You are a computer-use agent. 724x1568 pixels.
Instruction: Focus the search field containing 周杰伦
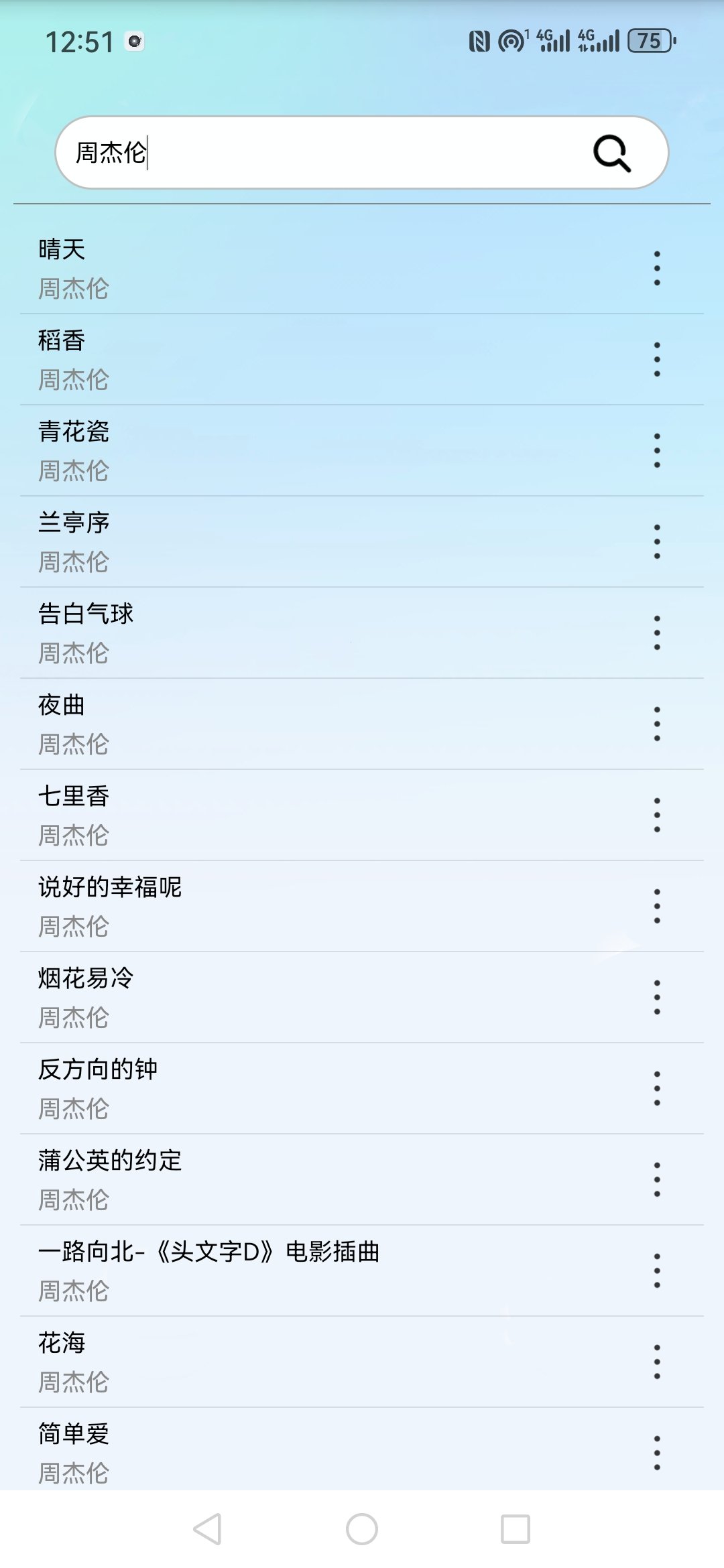[322, 153]
